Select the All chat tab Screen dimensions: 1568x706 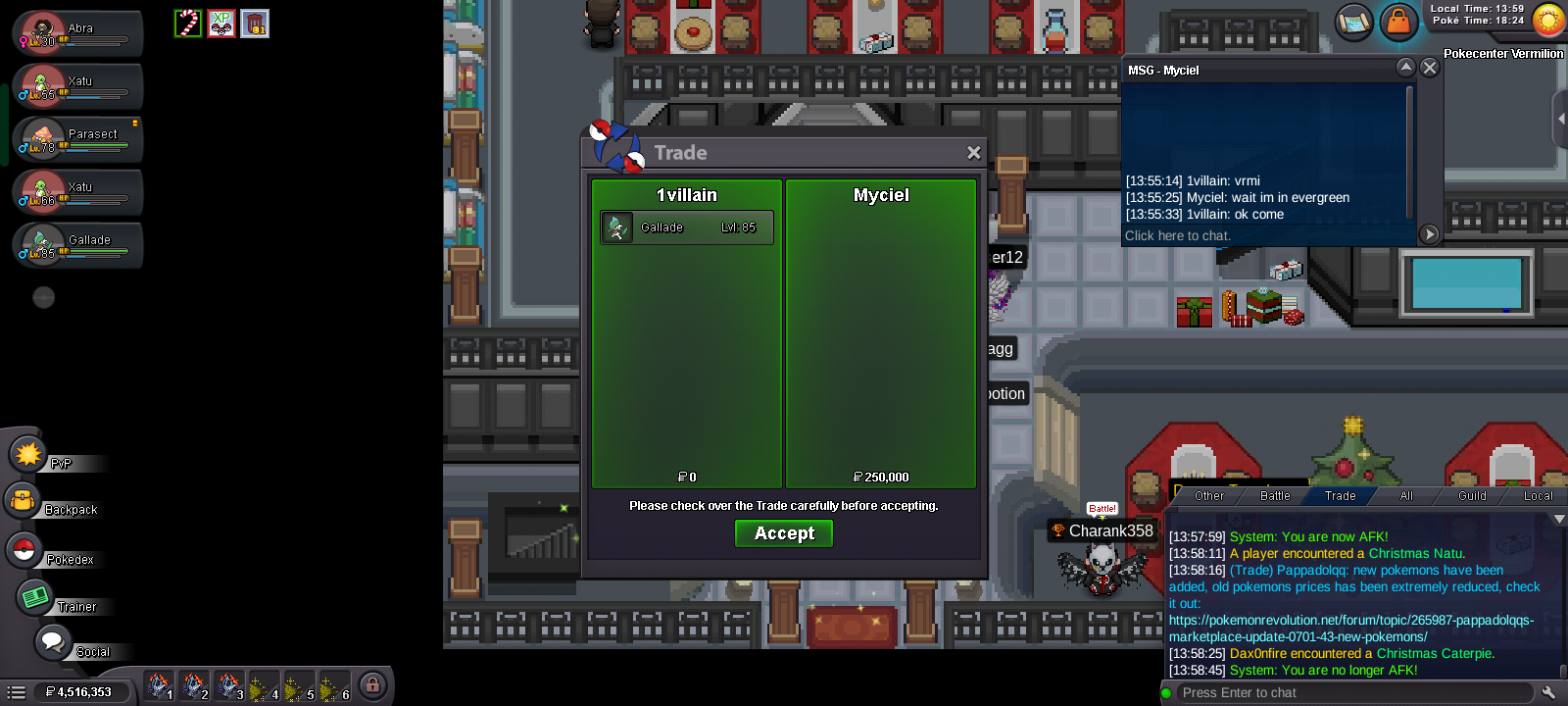pyautogui.click(x=1405, y=496)
